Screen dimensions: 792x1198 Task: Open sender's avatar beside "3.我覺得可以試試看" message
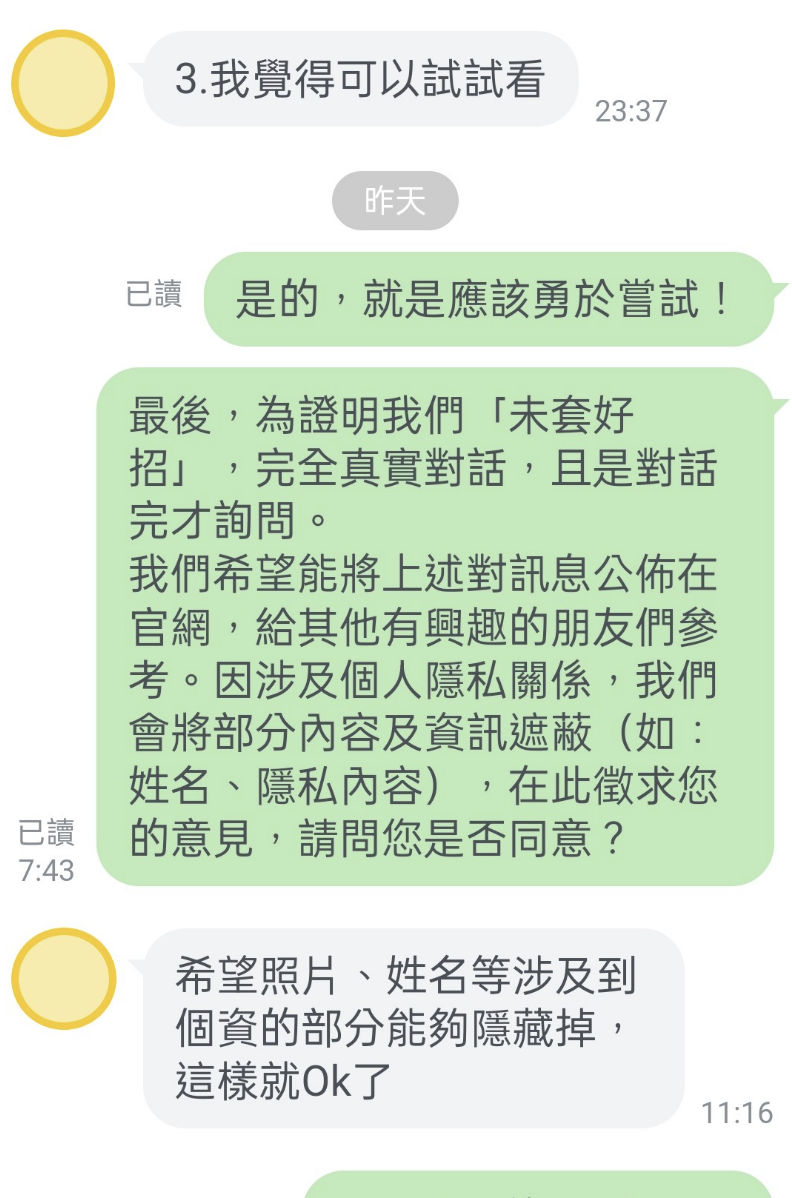(x=63, y=83)
